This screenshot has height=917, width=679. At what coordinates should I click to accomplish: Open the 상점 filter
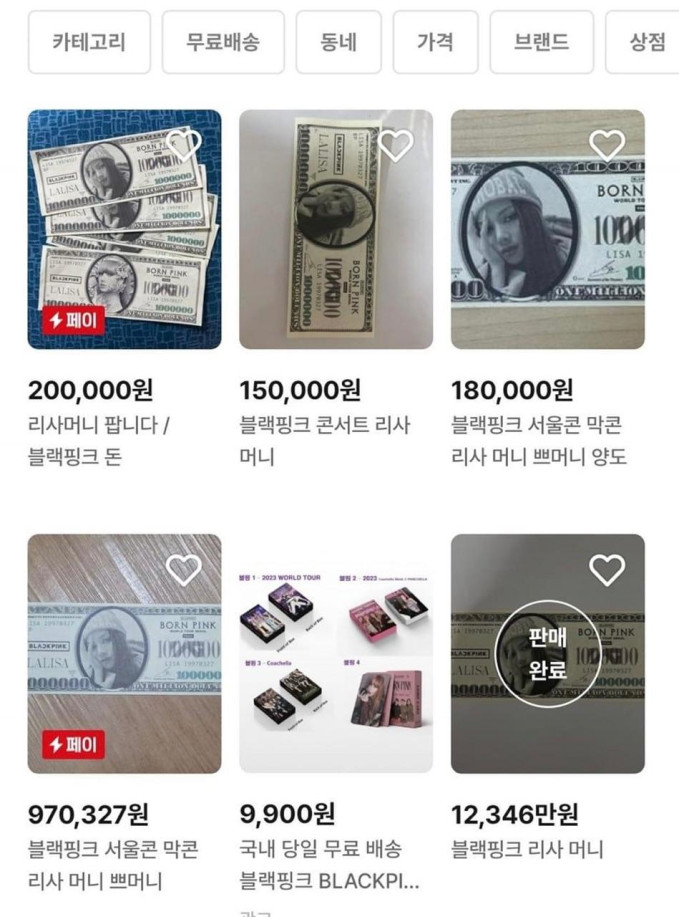[646, 42]
